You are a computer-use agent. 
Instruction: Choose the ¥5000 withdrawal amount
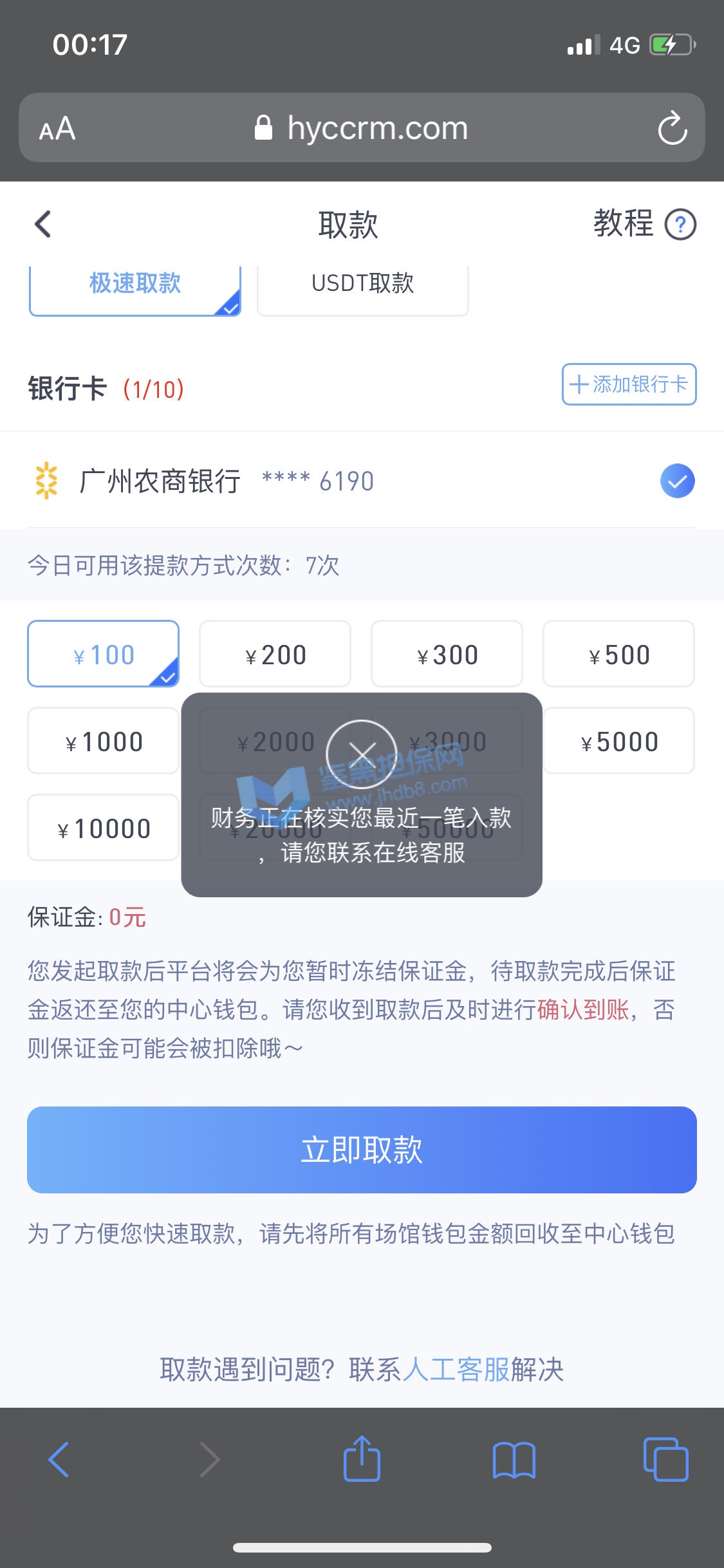click(x=618, y=741)
